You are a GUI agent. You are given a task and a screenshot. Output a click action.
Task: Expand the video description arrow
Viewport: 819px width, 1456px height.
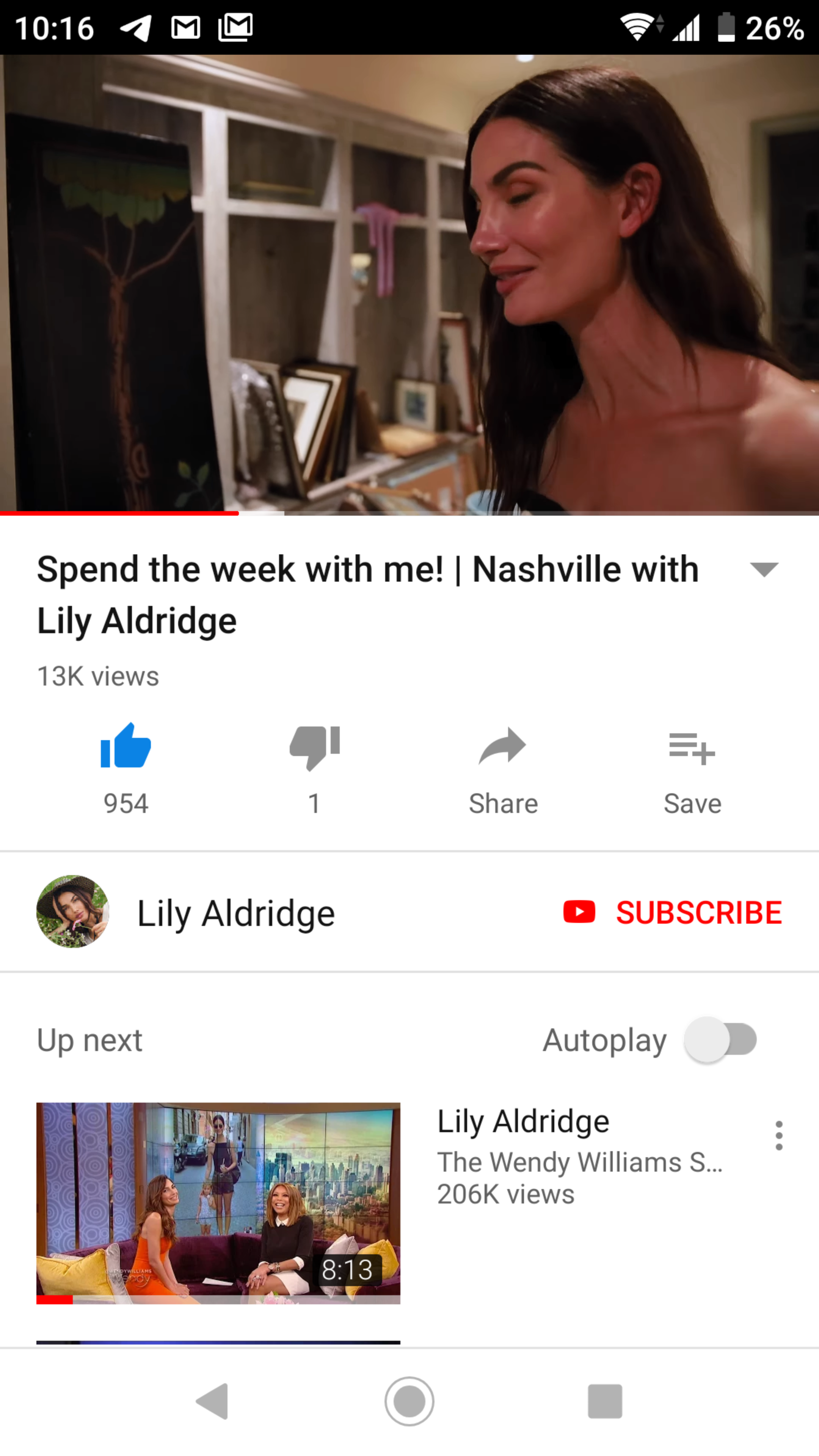click(x=764, y=569)
